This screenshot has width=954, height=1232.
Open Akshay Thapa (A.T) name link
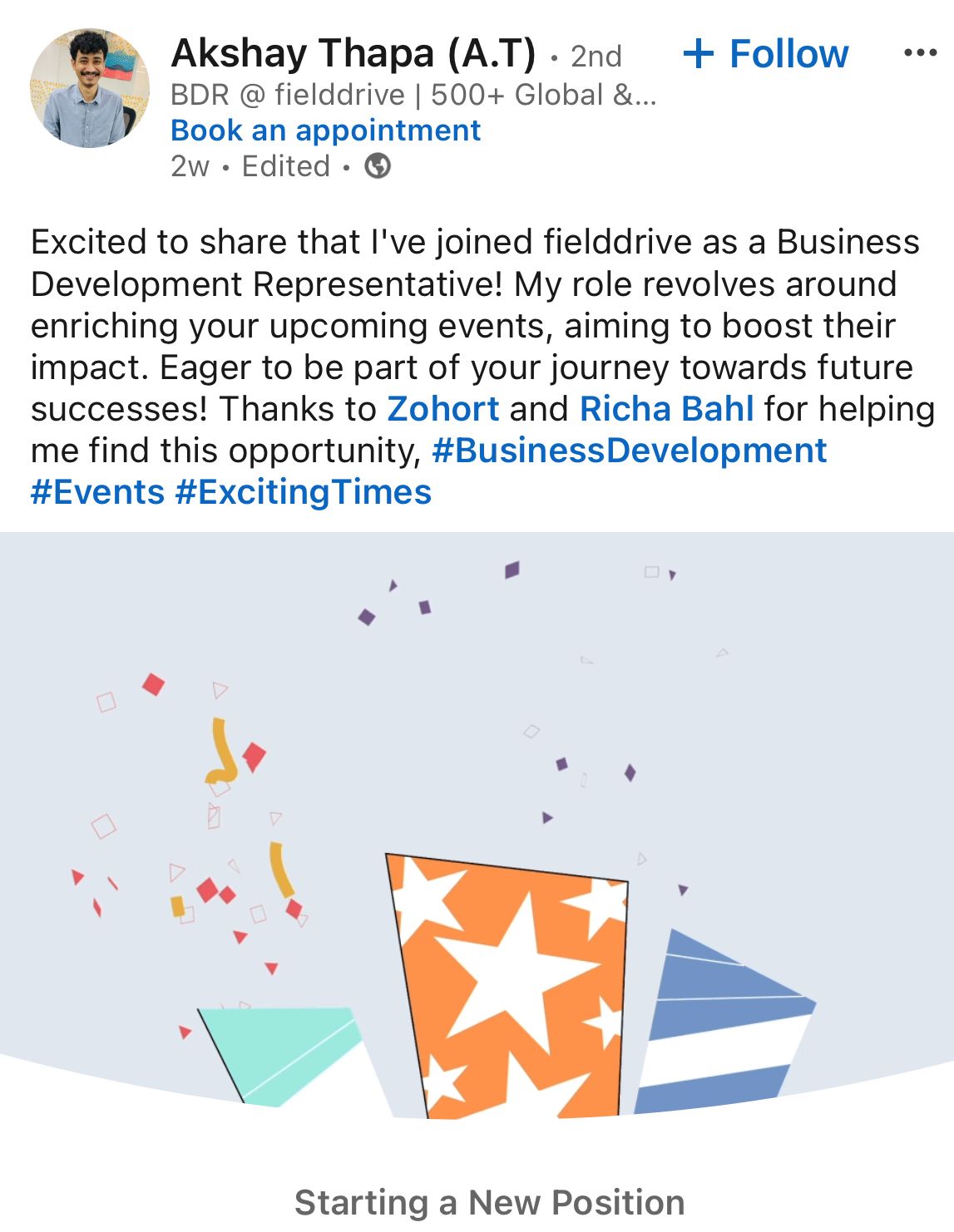[x=353, y=54]
